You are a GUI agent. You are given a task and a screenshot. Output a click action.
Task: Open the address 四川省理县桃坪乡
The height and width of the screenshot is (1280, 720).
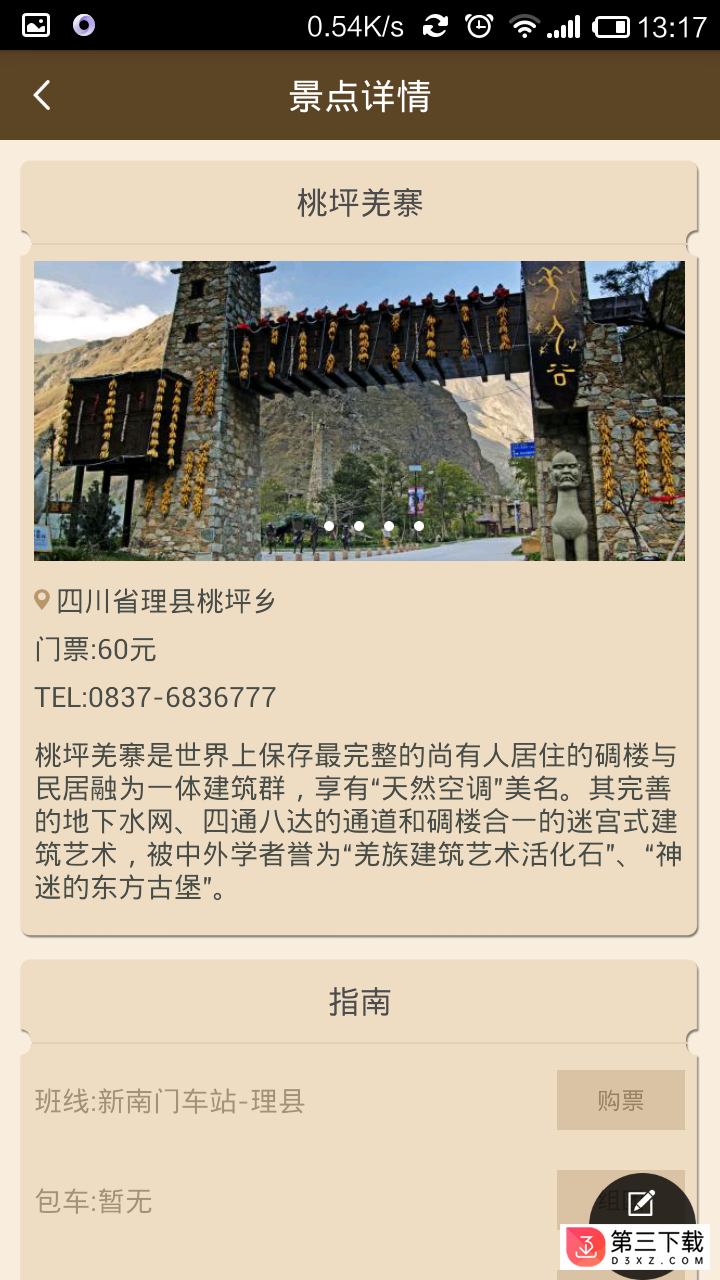pyautogui.click(x=165, y=601)
